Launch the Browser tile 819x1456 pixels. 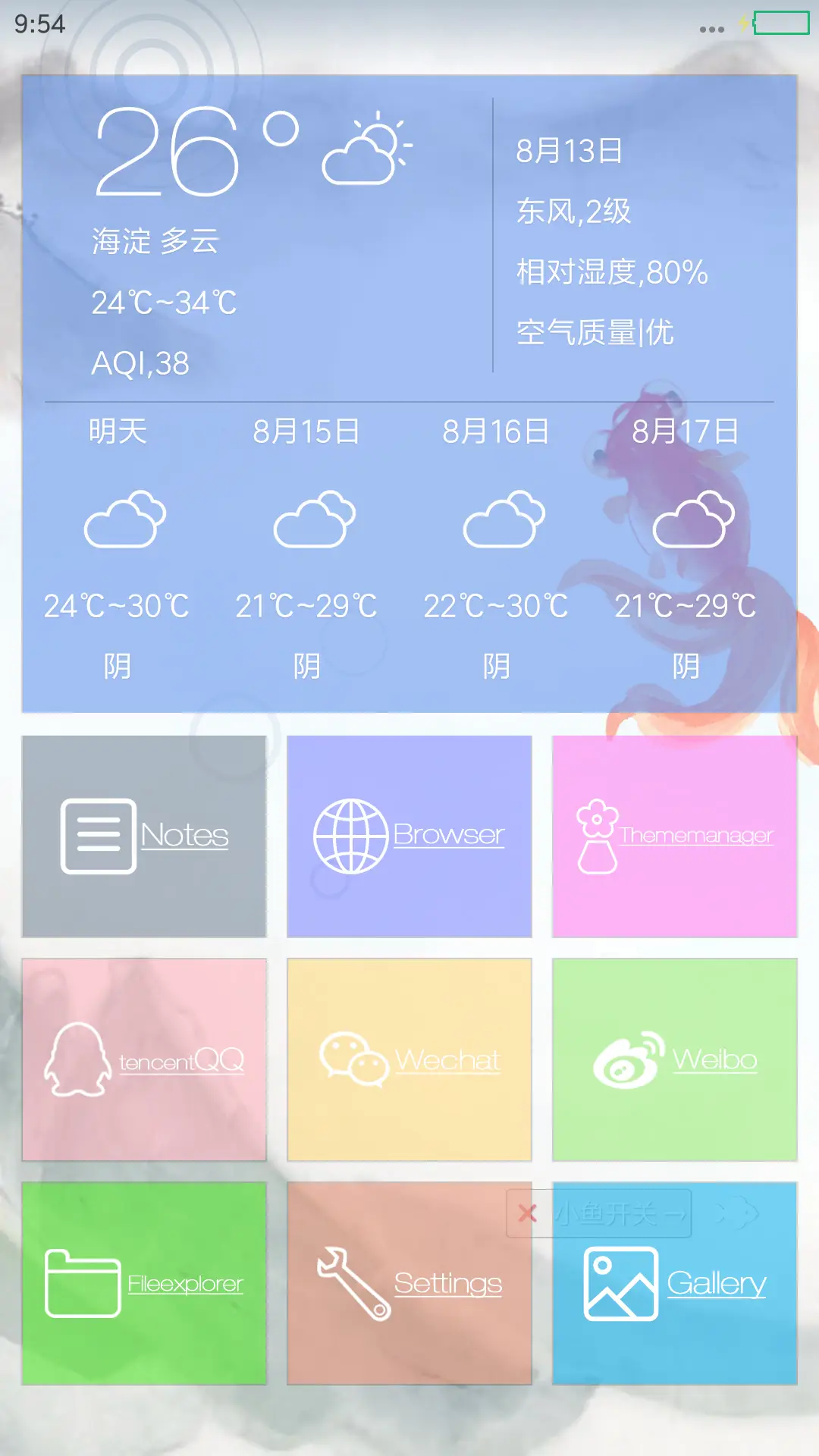tap(409, 836)
